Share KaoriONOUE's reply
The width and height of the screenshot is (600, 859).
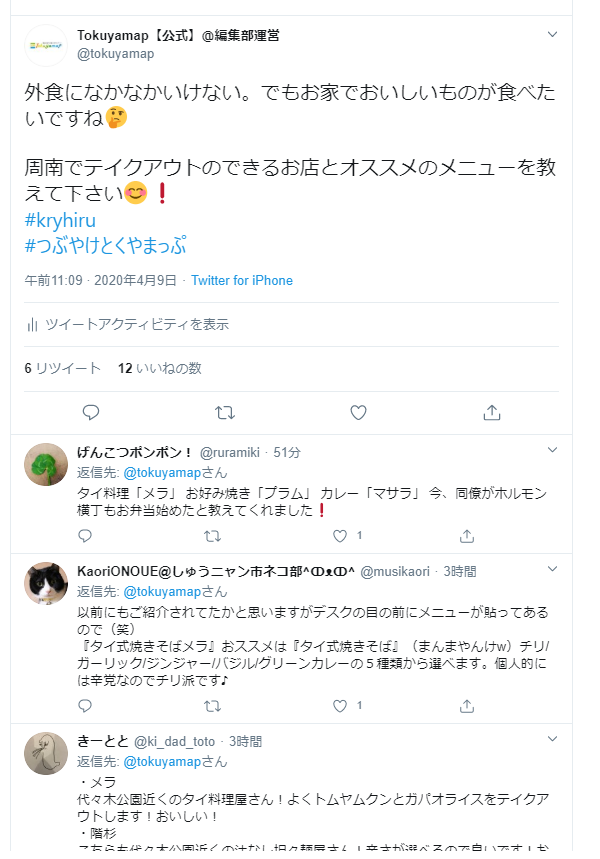466,706
